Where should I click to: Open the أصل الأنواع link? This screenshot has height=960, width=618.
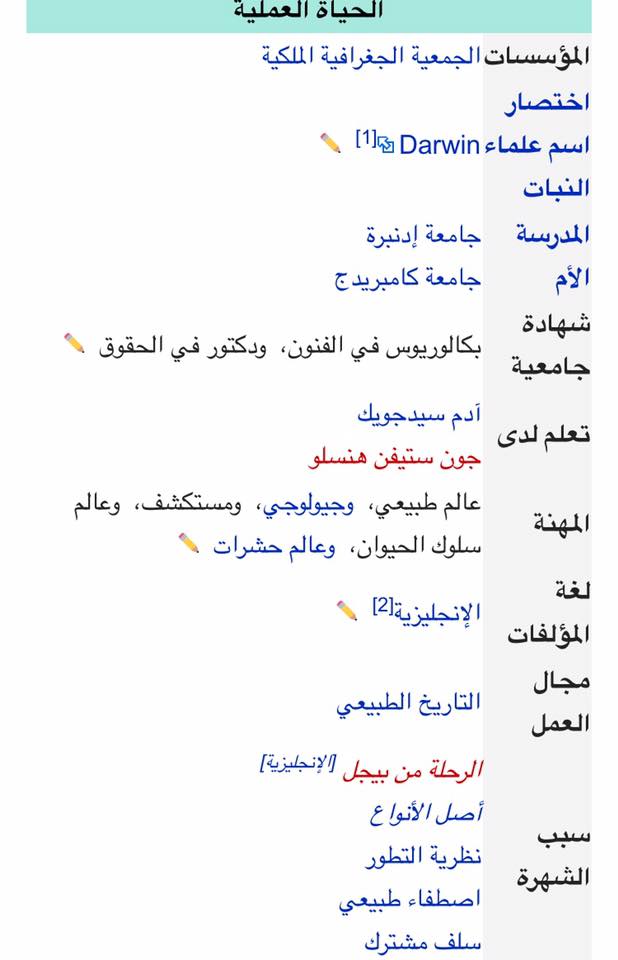coord(426,814)
